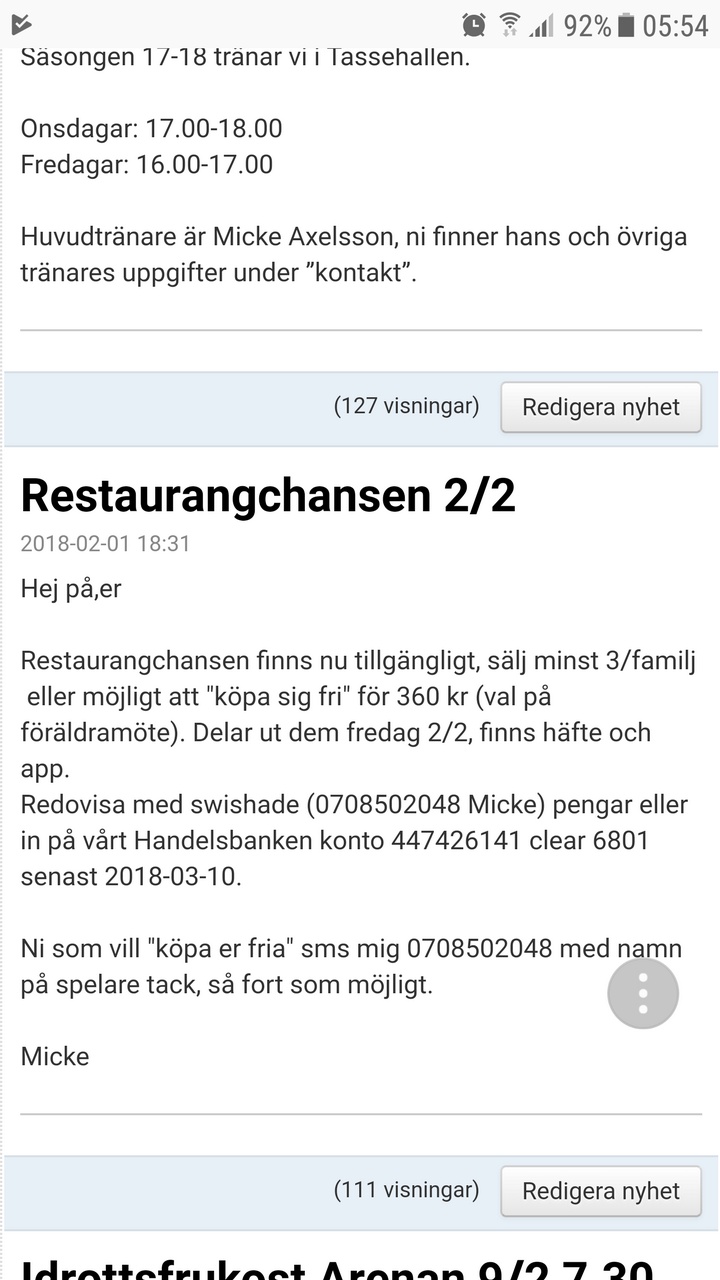Tap Redigera nyhet by 127 visningar
This screenshot has height=1280, width=720.
[601, 407]
